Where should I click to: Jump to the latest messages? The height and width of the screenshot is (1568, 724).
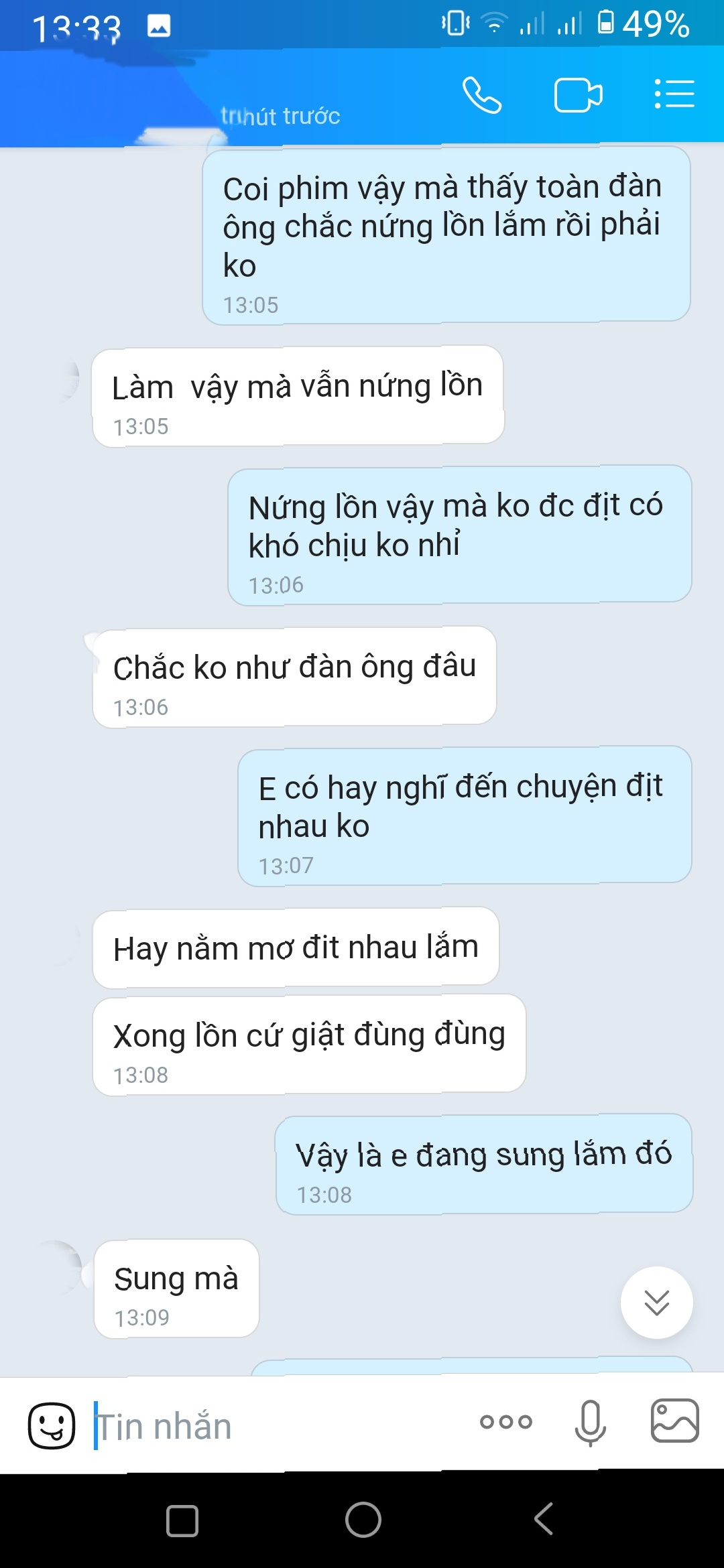coord(656,1303)
